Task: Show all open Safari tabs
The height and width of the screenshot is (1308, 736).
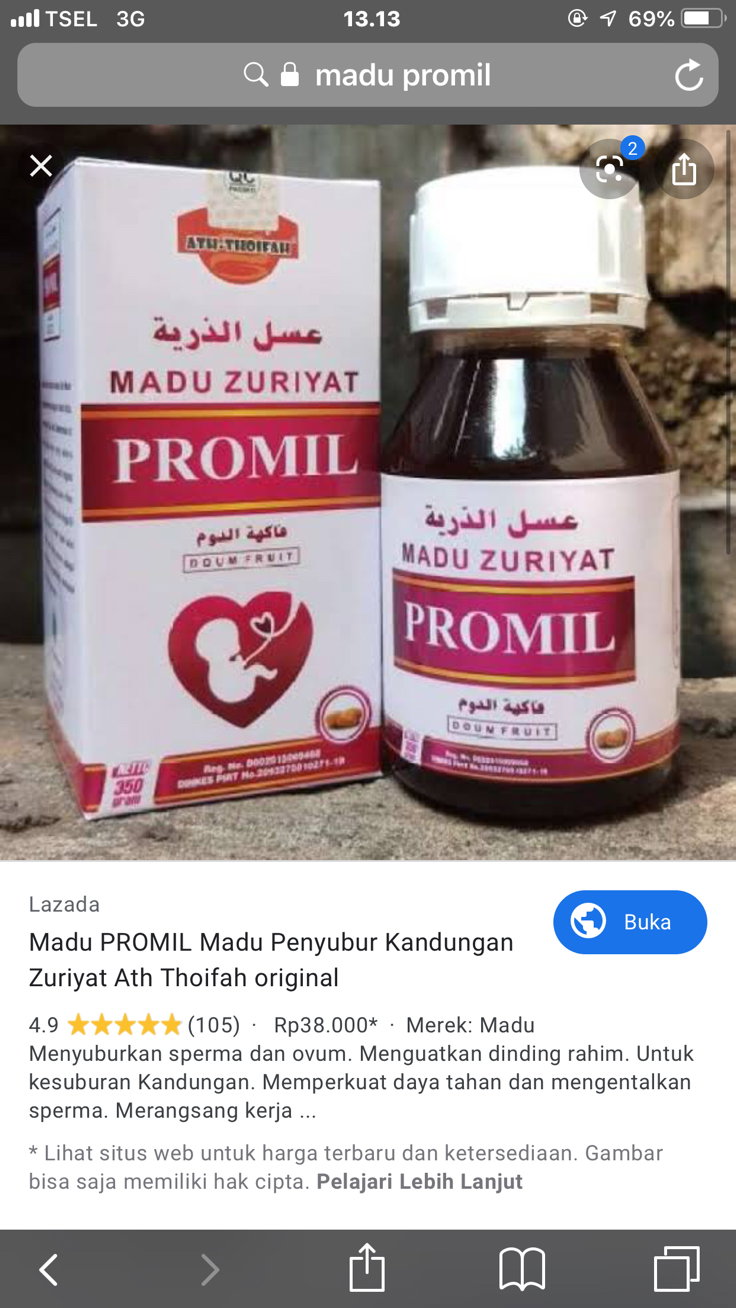Action: [x=677, y=1270]
